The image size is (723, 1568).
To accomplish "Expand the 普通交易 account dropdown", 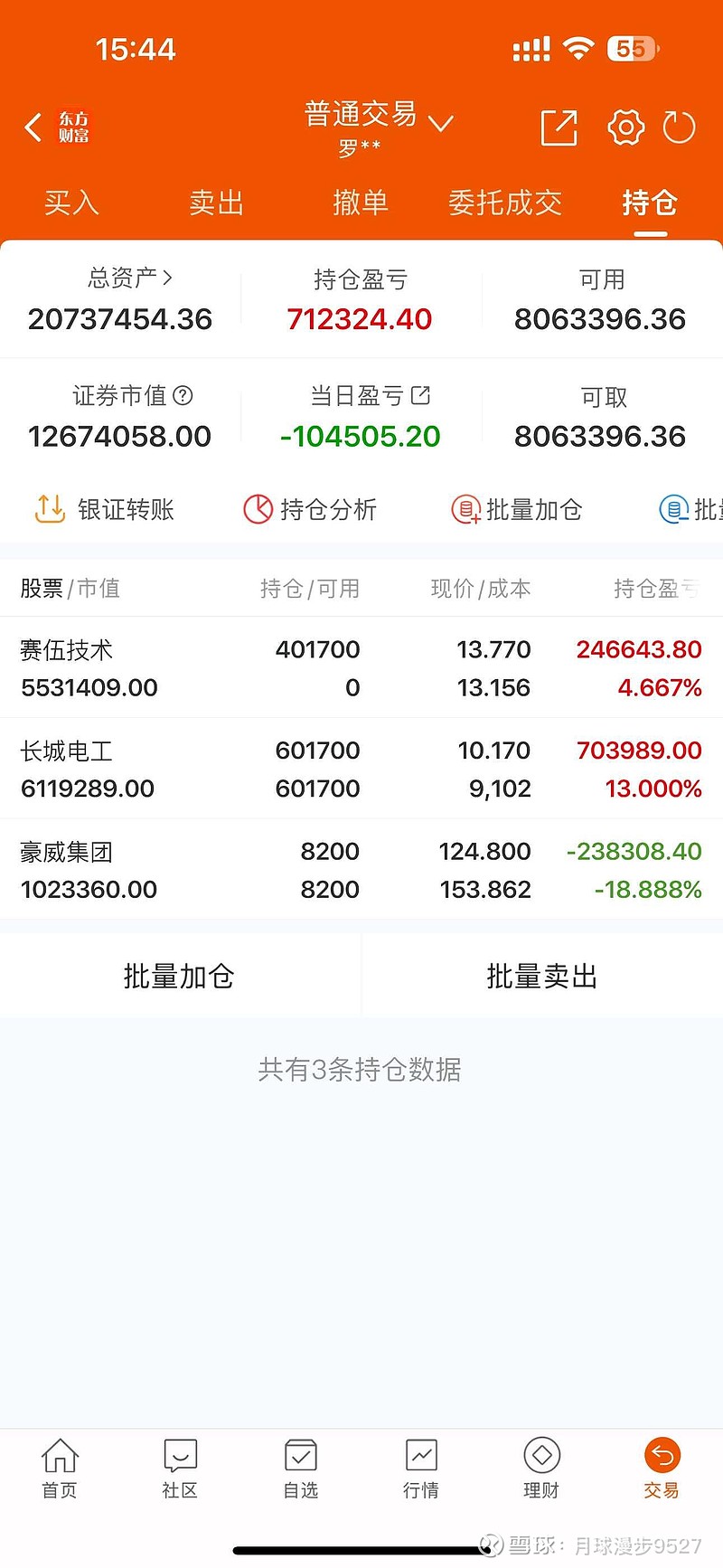I will point(439,123).
